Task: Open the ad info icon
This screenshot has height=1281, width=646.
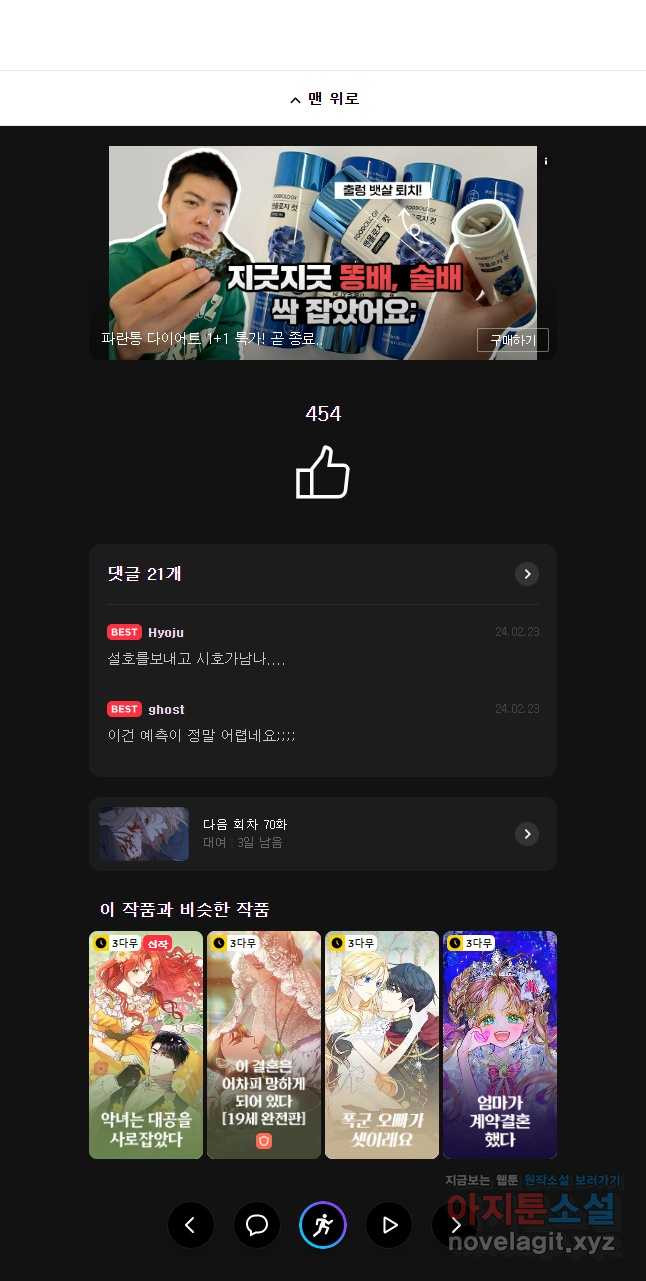Action: 546,161
